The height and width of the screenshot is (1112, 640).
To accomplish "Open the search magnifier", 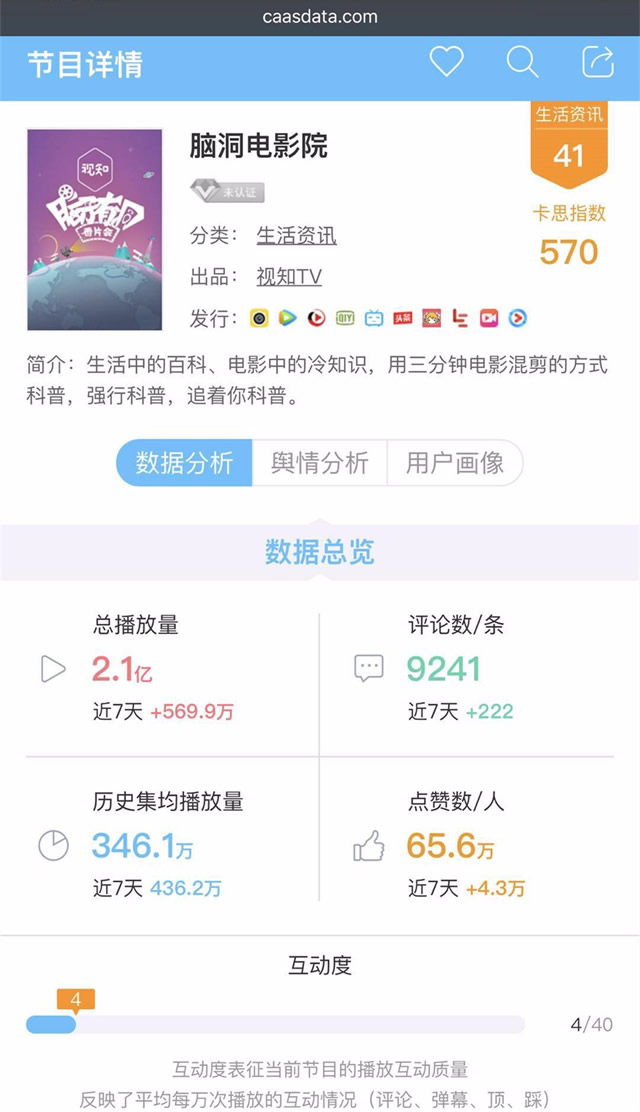I will click(522, 62).
